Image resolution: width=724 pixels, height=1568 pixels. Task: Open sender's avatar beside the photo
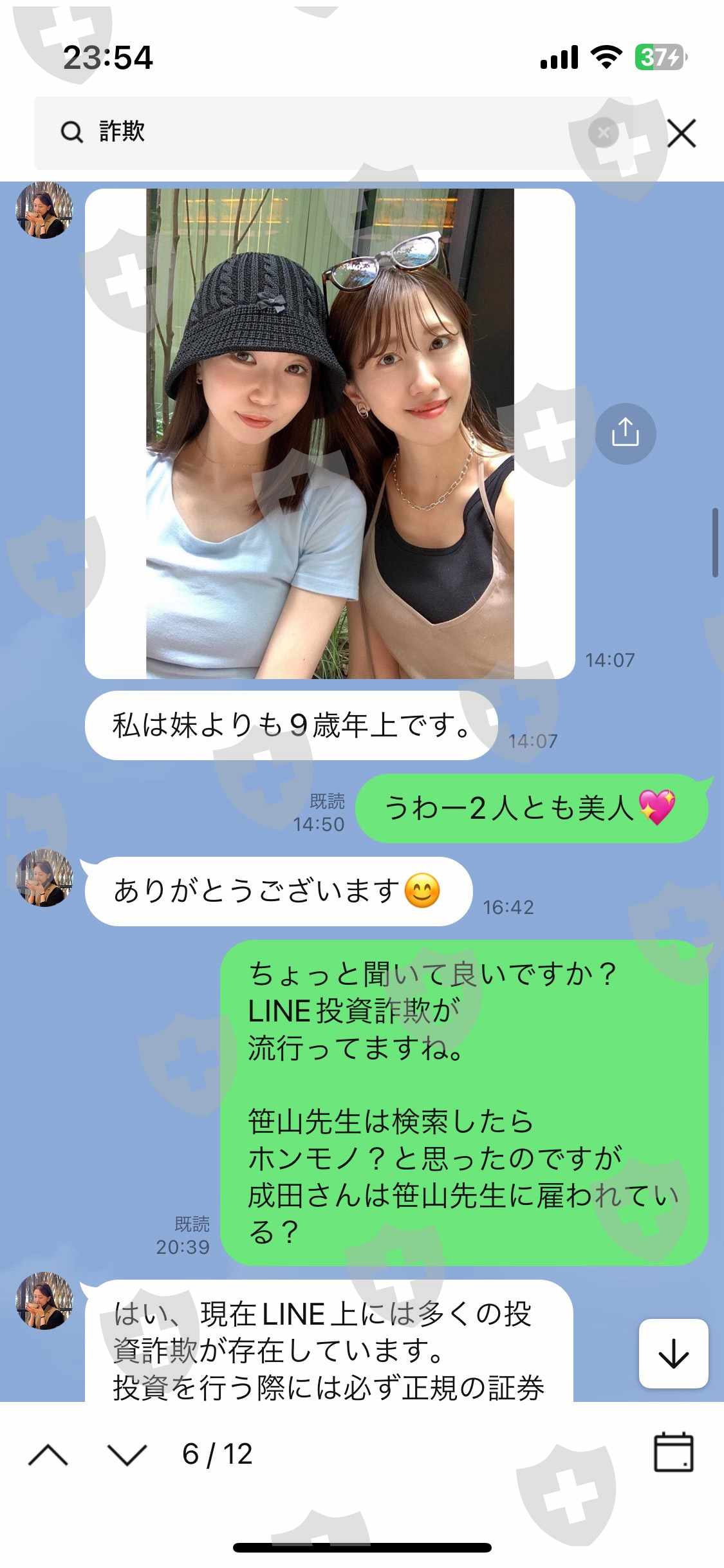tap(44, 210)
